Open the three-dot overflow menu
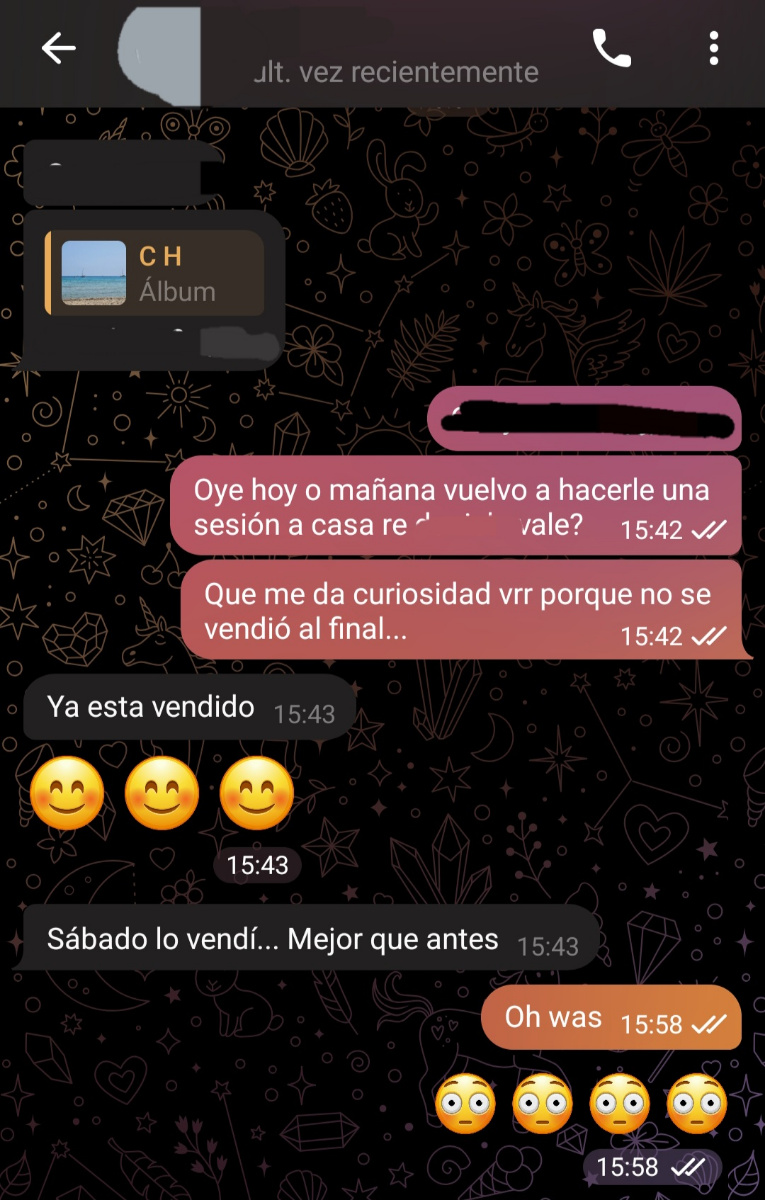The width and height of the screenshot is (765, 1200). [x=713, y=48]
